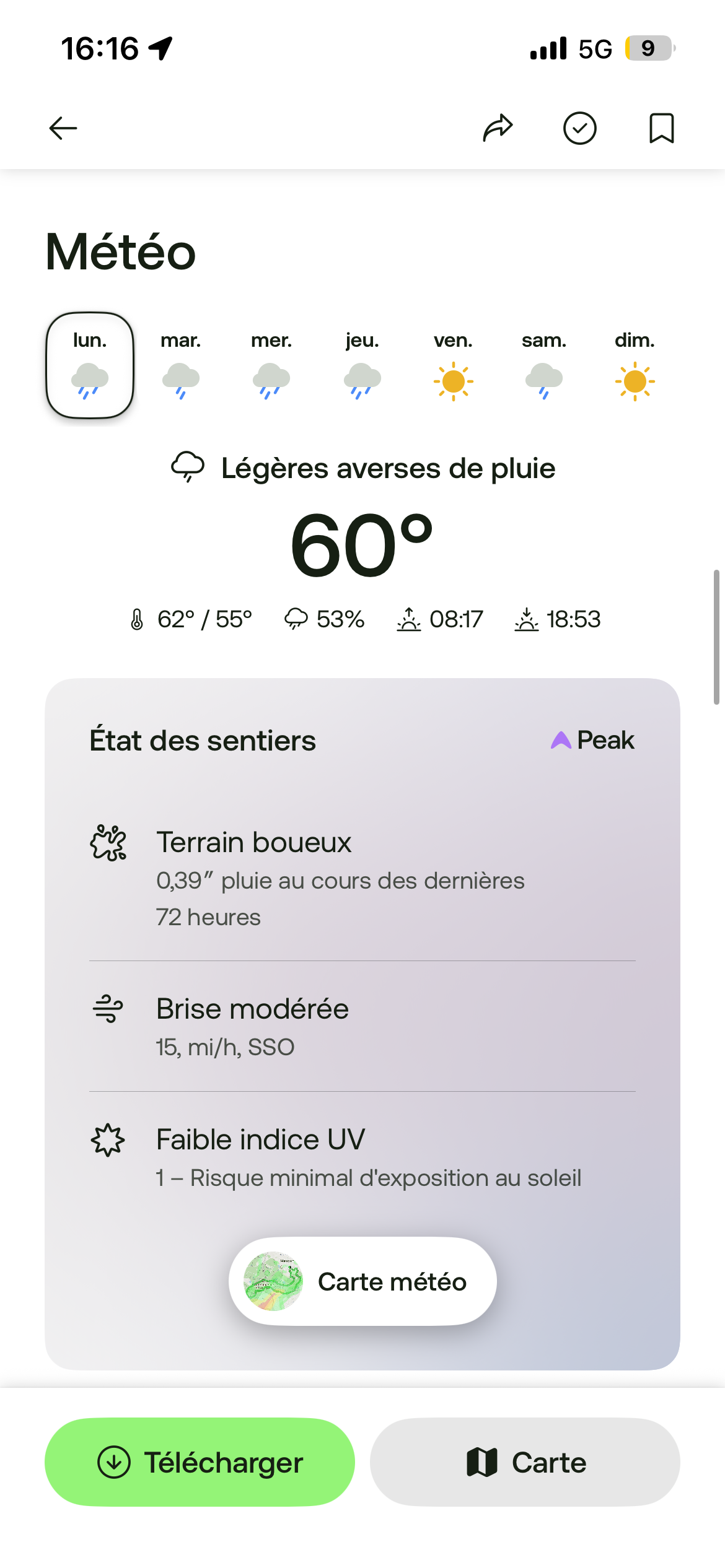Share this trail page
The width and height of the screenshot is (725, 1568).
point(498,128)
